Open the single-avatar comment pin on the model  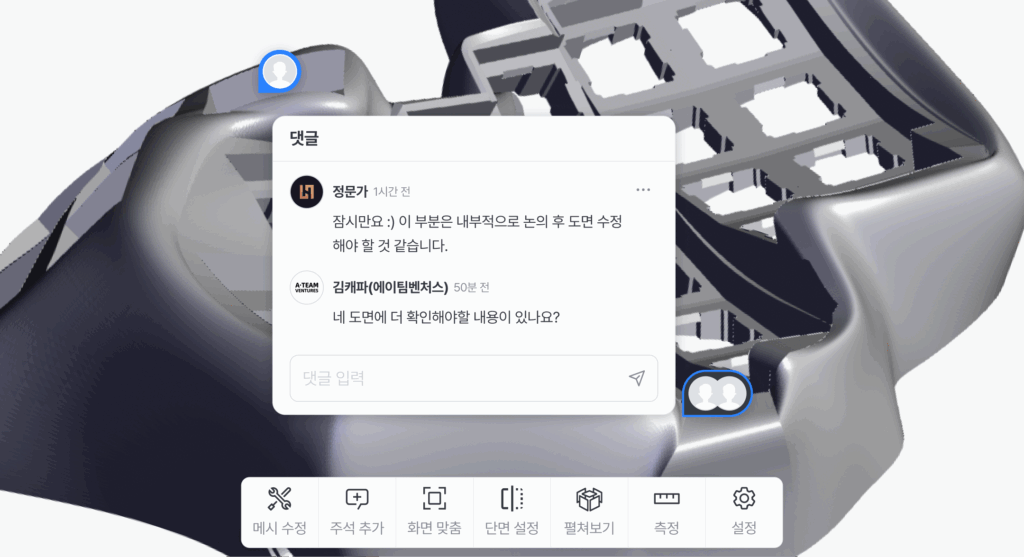coord(279,72)
